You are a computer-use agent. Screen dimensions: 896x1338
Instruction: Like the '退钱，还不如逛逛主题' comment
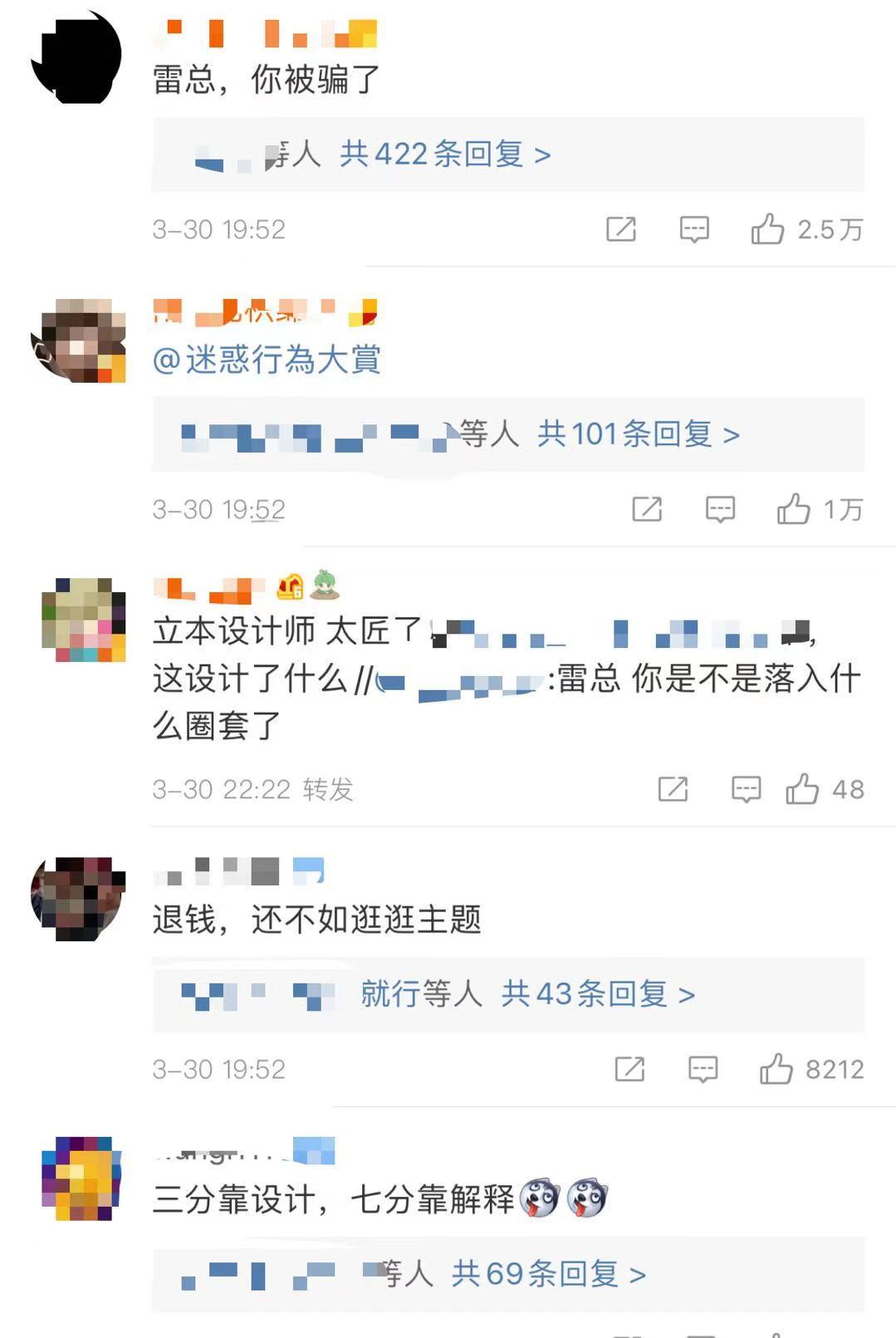pyautogui.click(x=776, y=1068)
